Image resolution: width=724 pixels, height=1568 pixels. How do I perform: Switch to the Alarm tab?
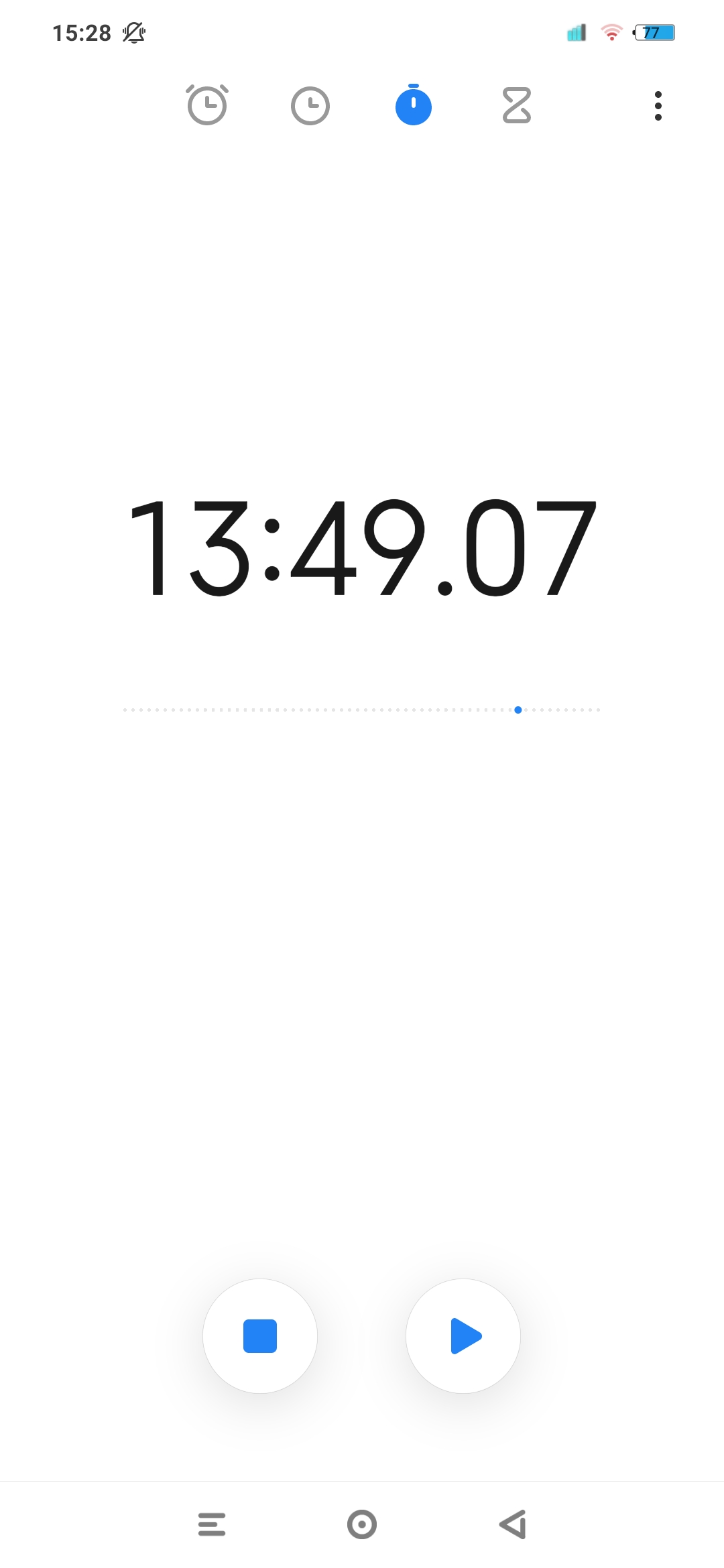click(x=207, y=105)
